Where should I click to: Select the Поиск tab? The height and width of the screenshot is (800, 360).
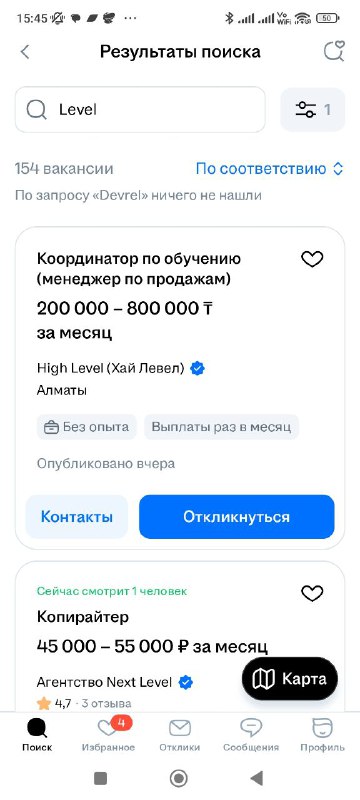click(x=37, y=735)
